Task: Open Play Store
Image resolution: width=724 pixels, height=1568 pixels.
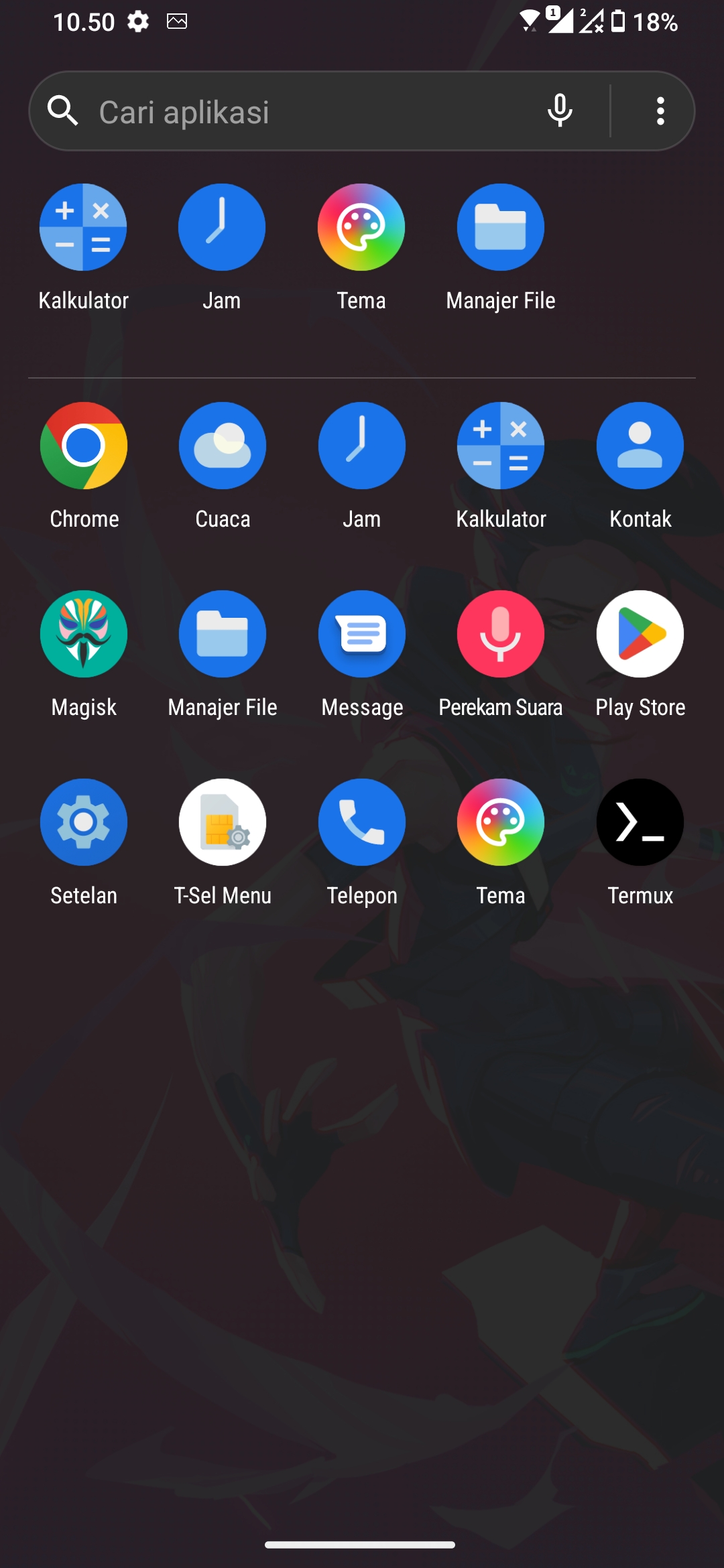Action: pyautogui.click(x=640, y=635)
